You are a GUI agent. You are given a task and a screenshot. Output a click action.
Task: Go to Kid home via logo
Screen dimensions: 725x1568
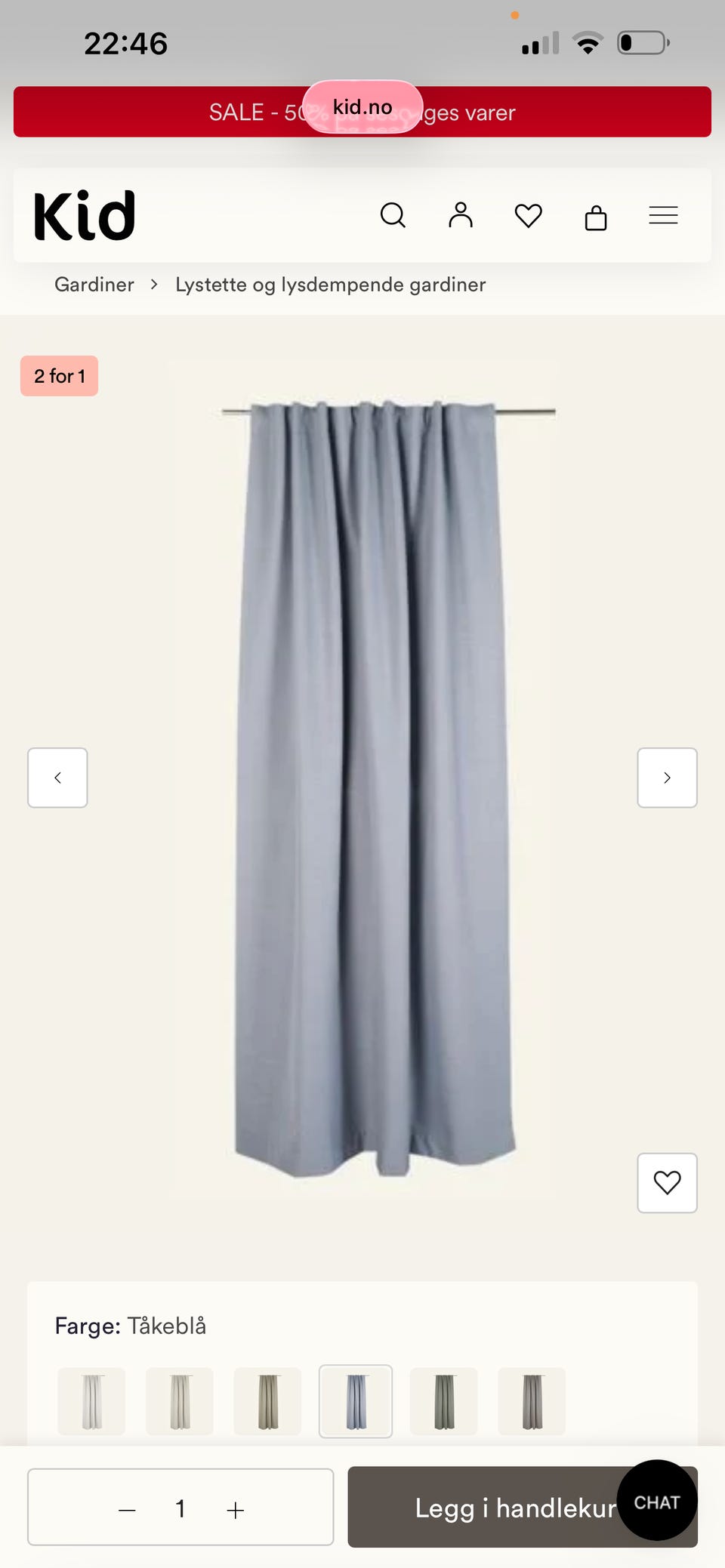tap(85, 215)
